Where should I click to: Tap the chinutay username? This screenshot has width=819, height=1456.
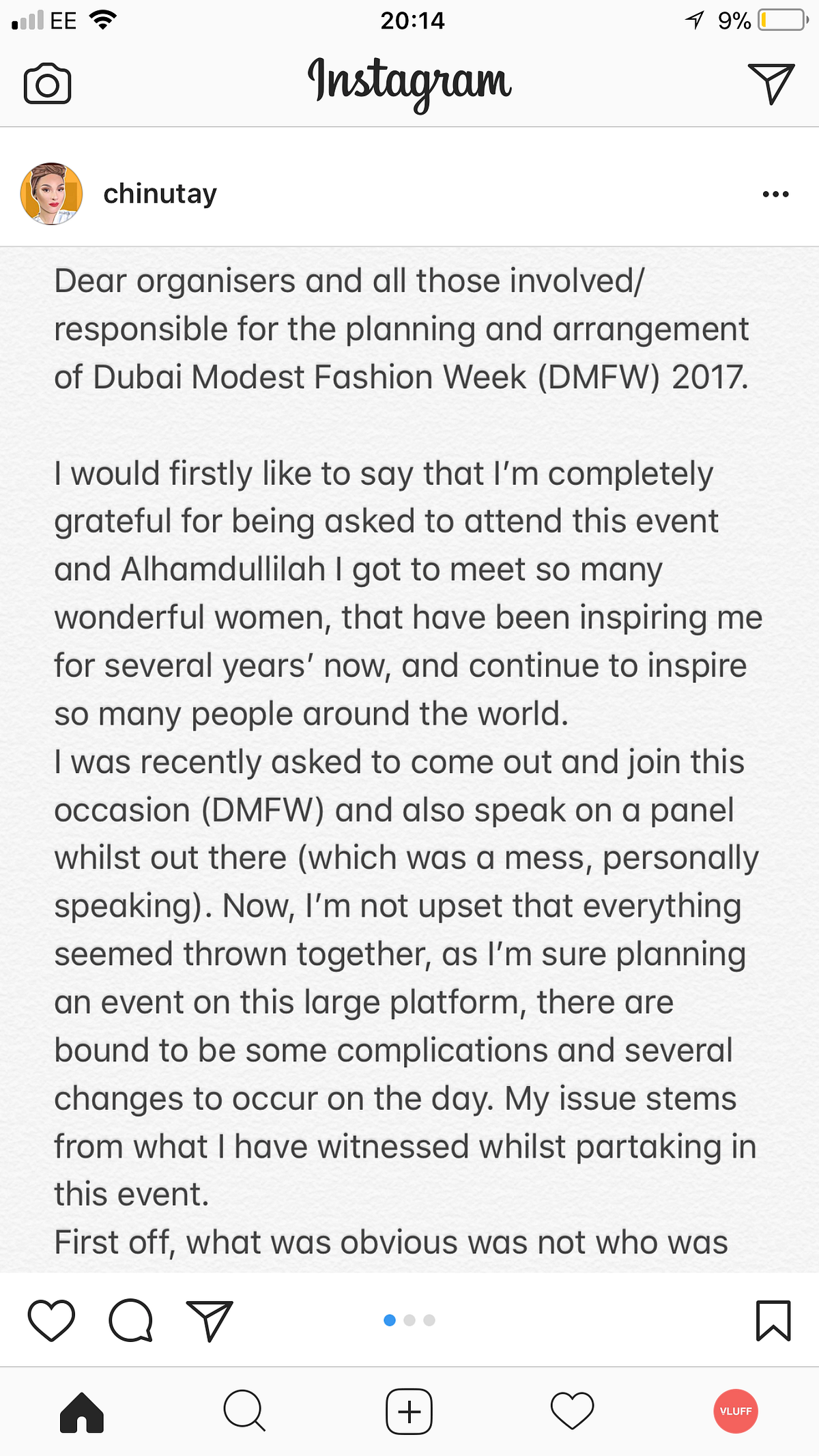click(x=160, y=195)
